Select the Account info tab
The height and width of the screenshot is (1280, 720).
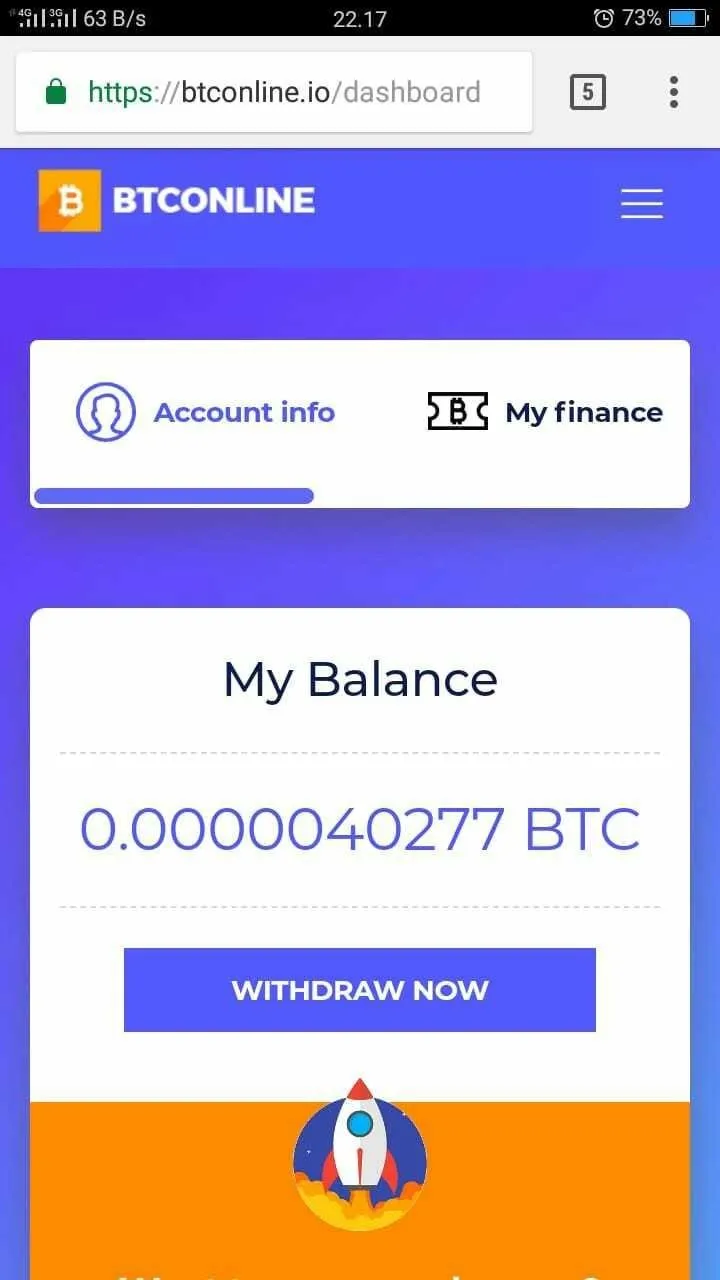[206, 412]
